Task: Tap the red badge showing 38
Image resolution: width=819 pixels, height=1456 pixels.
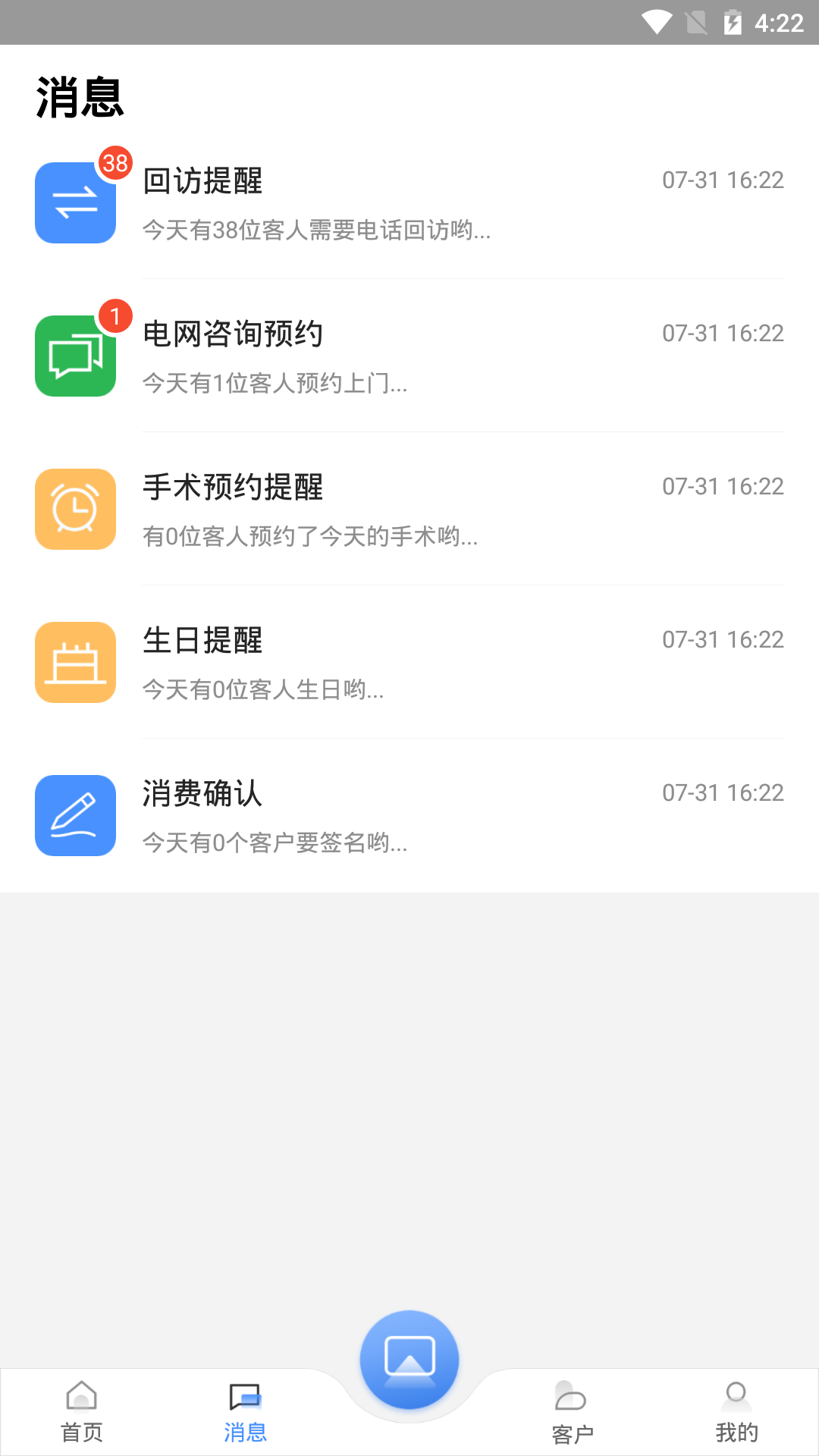Action: 115,162
